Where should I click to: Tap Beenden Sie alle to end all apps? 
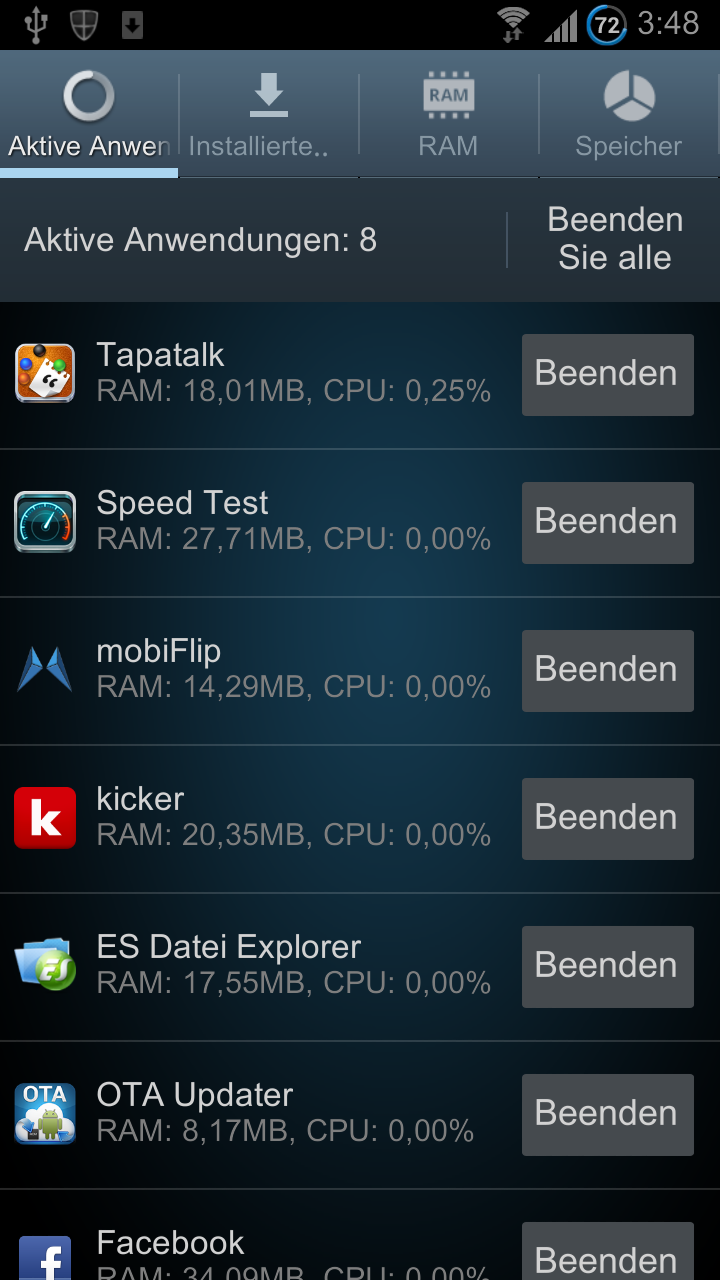[x=615, y=239]
